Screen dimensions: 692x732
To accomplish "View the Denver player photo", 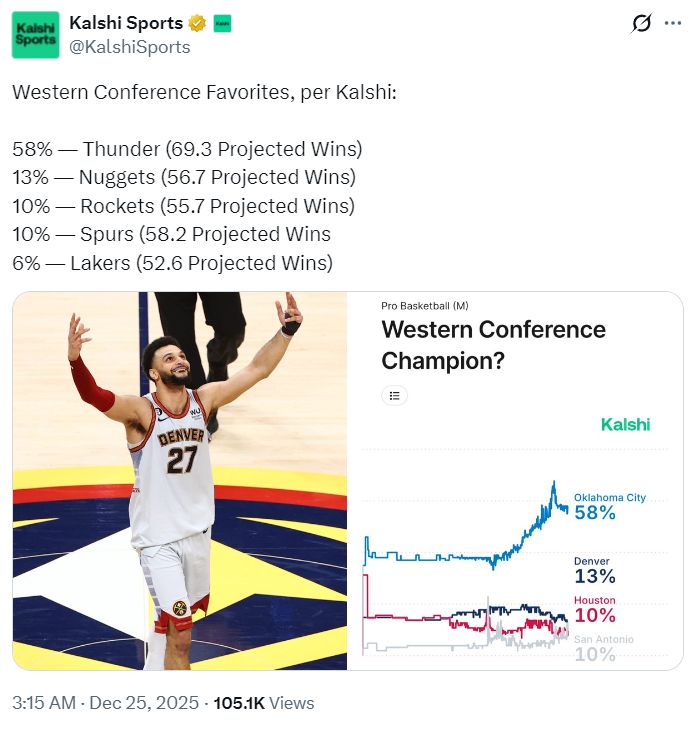I will pos(180,480).
